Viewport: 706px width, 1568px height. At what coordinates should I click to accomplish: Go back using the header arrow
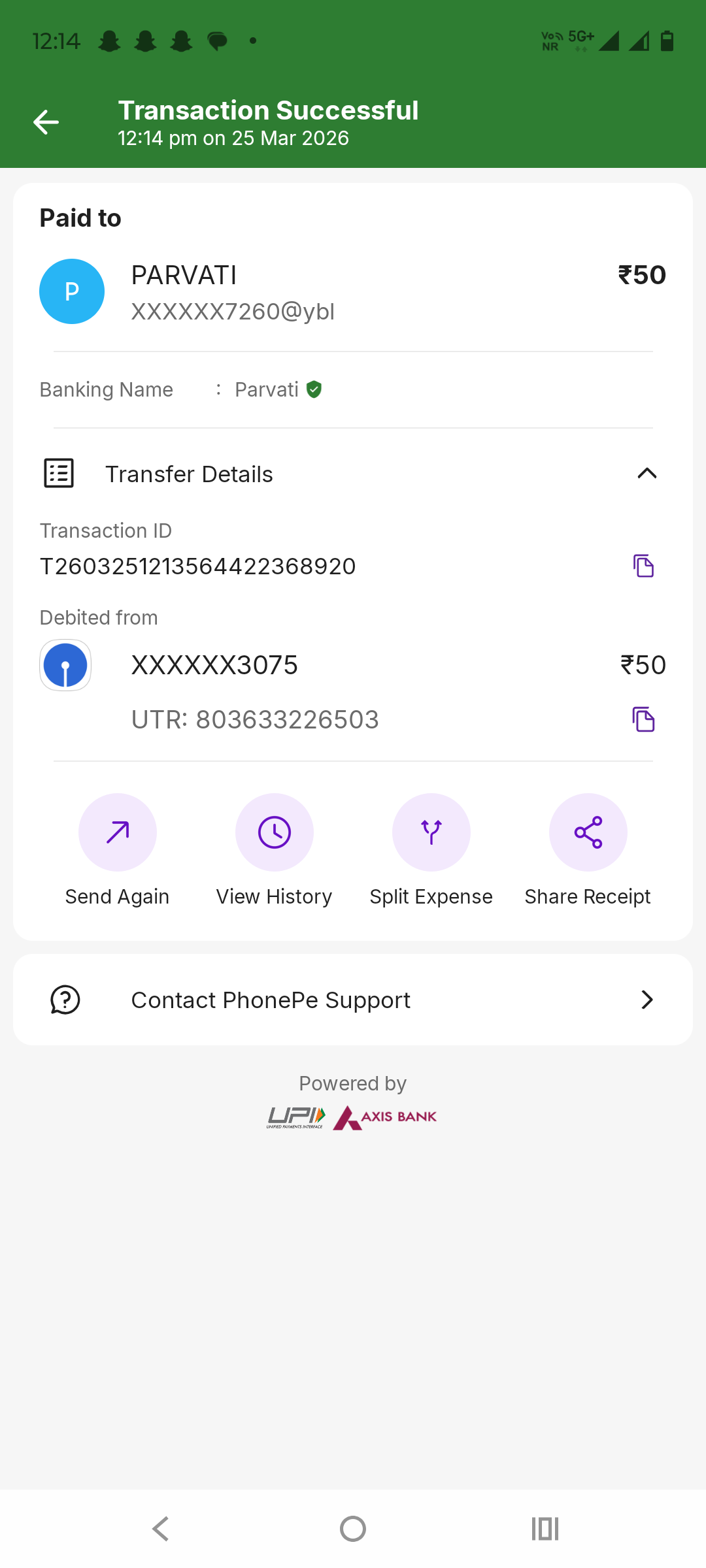point(46,122)
